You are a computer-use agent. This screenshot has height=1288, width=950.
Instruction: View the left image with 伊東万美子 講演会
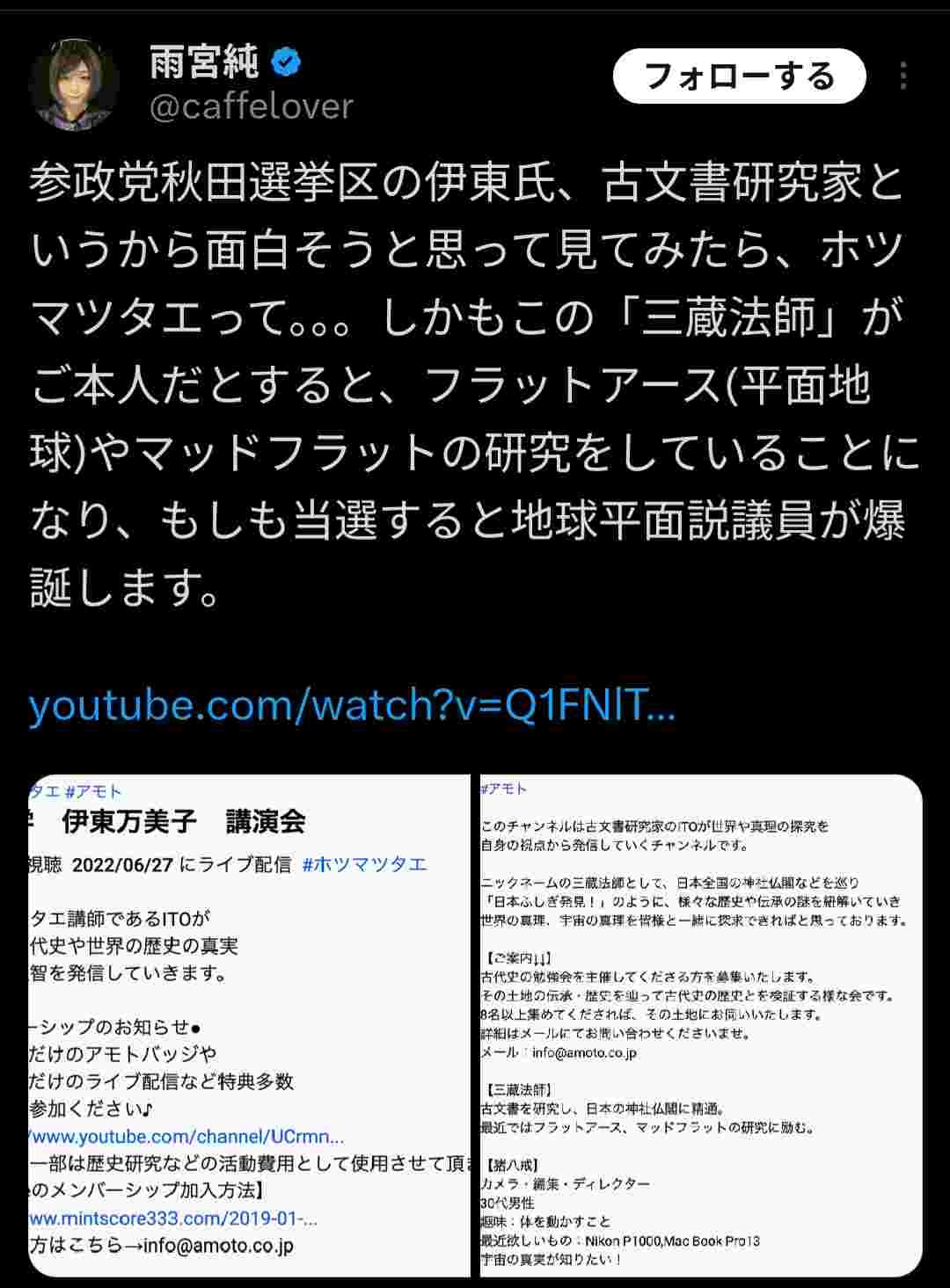(250, 1024)
